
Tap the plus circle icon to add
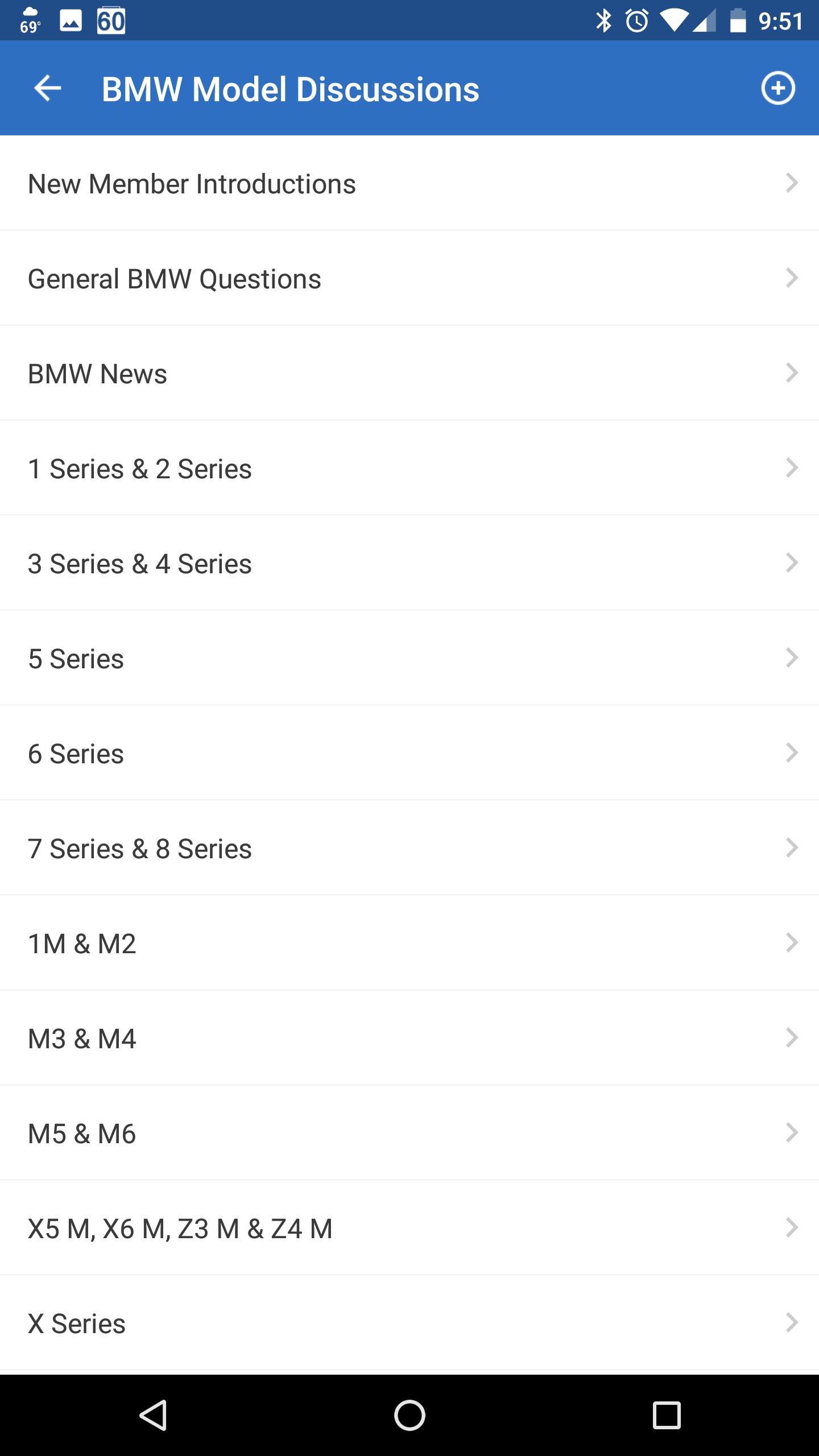click(777, 88)
